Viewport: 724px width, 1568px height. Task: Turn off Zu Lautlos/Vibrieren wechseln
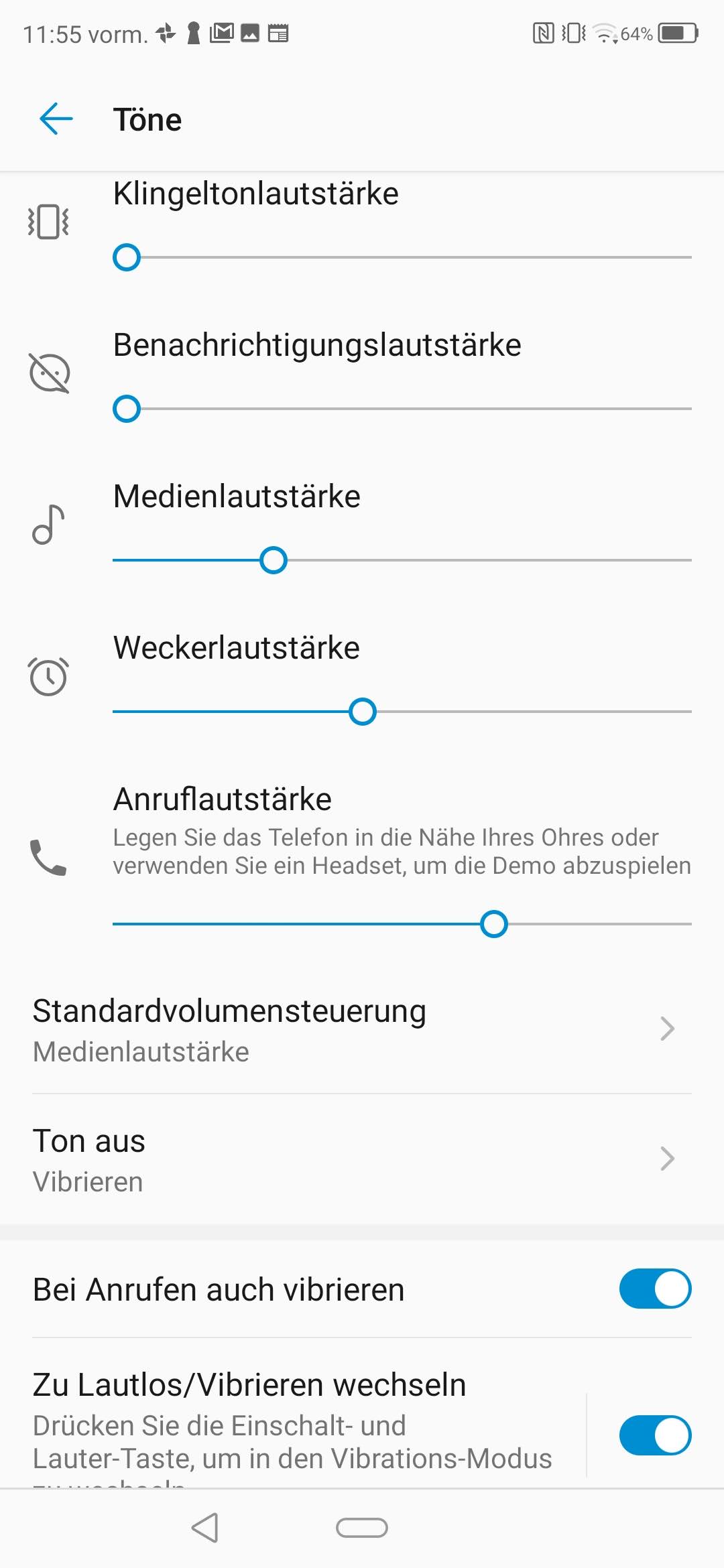pos(654,1435)
